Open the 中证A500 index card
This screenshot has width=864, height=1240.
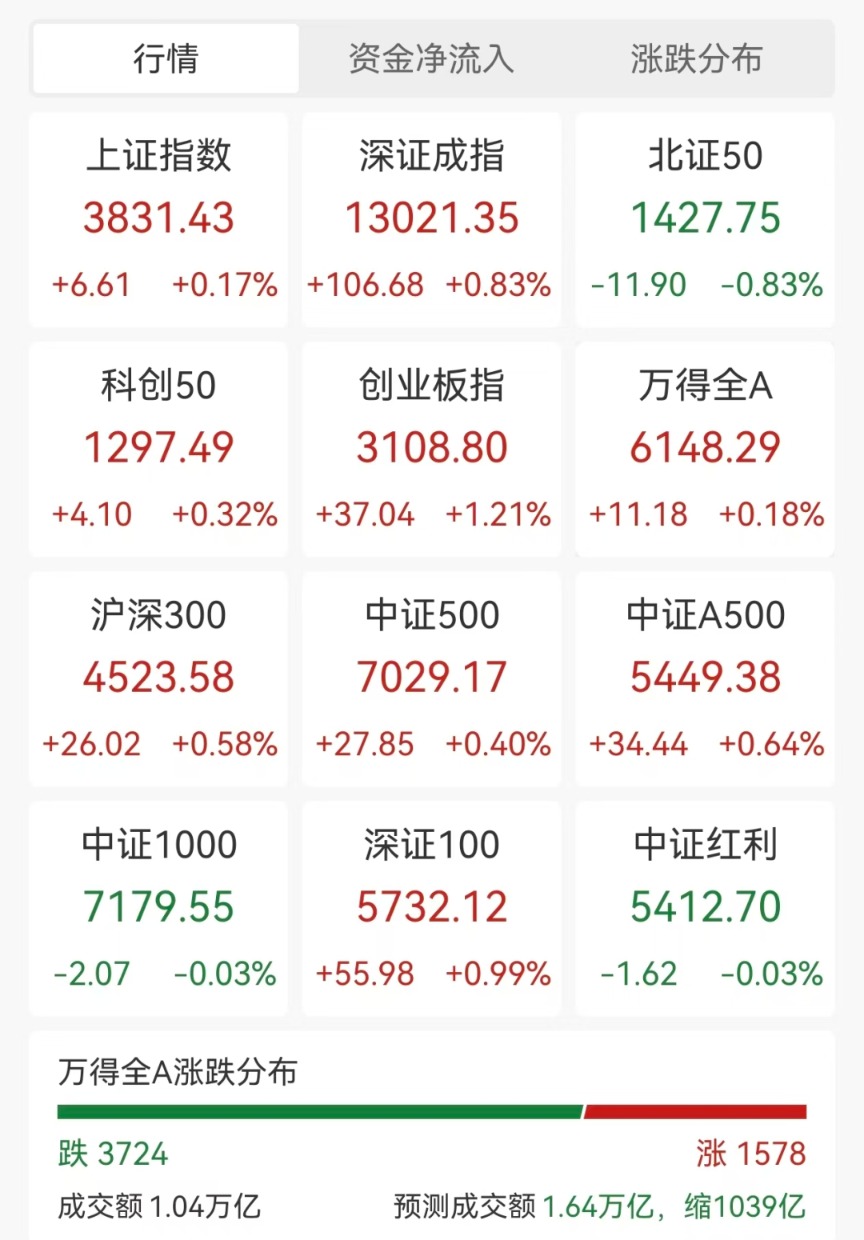(x=705, y=678)
